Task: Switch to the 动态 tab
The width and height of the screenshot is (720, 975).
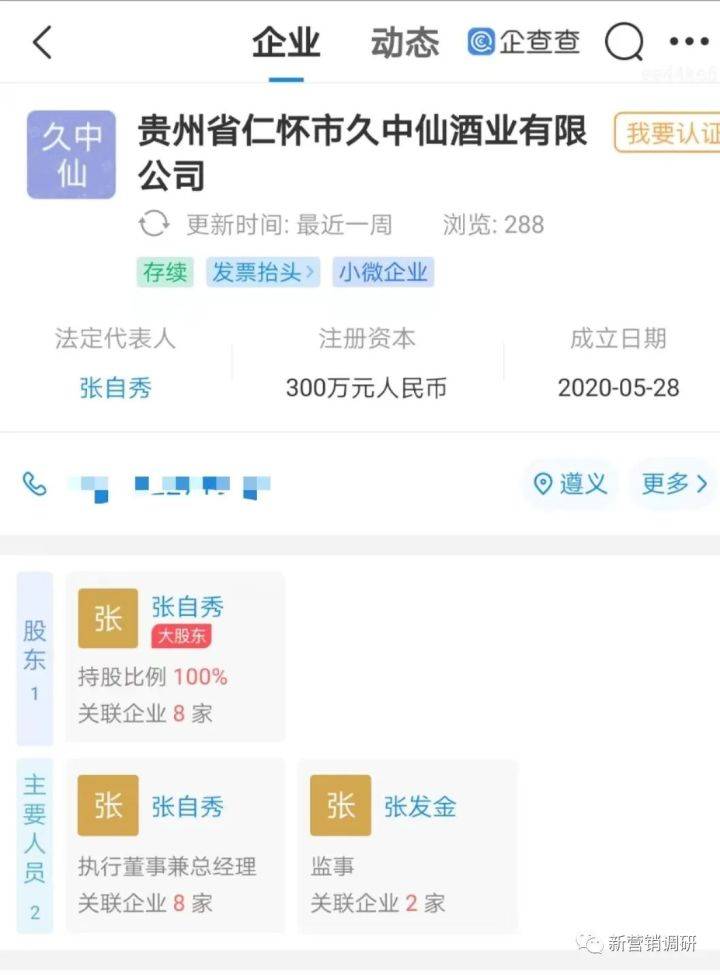Action: click(x=405, y=43)
